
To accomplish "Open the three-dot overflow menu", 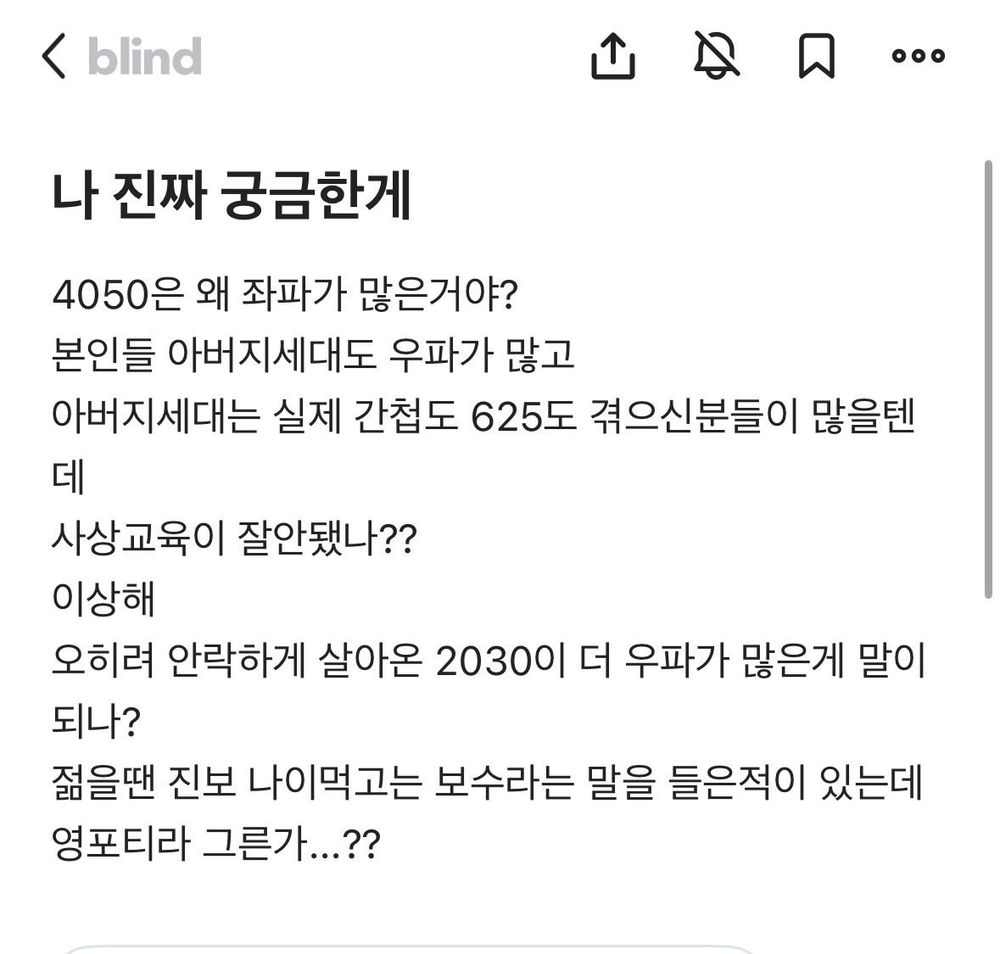I will click(918, 56).
